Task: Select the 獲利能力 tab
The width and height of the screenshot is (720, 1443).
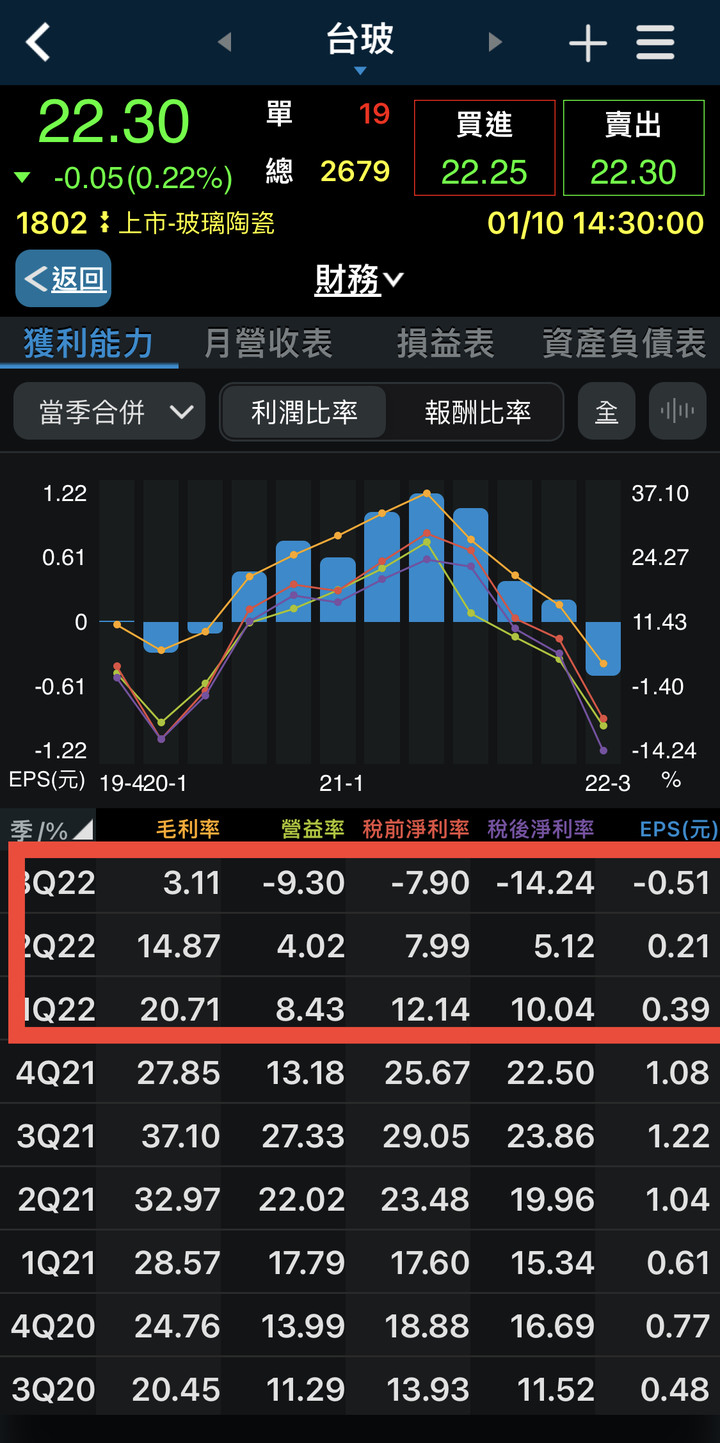Action: (89, 344)
